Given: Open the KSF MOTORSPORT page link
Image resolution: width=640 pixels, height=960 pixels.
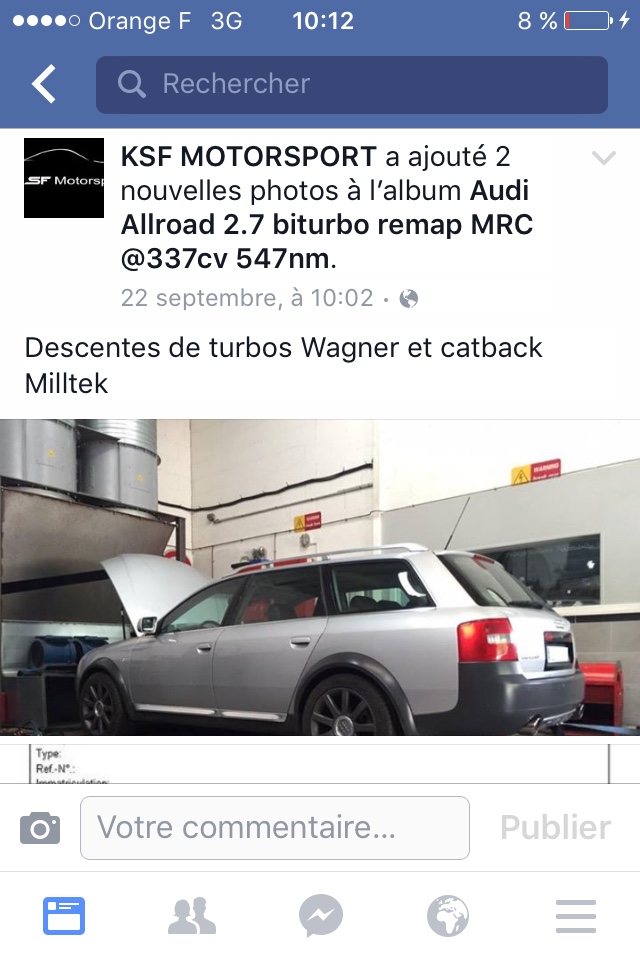Looking at the screenshot, I should pos(249,157).
